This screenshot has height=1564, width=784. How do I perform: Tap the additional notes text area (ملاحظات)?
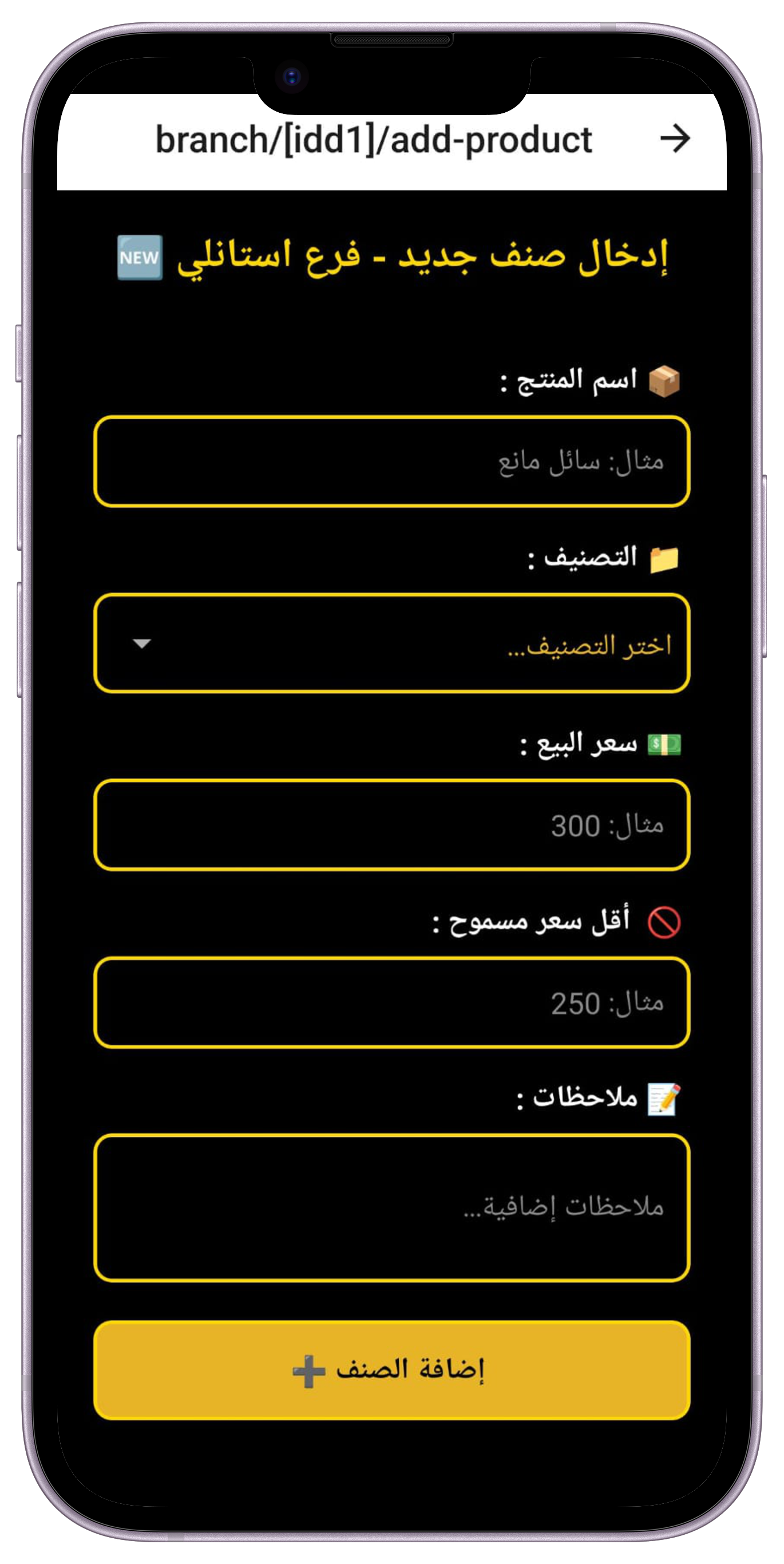coord(391,1207)
